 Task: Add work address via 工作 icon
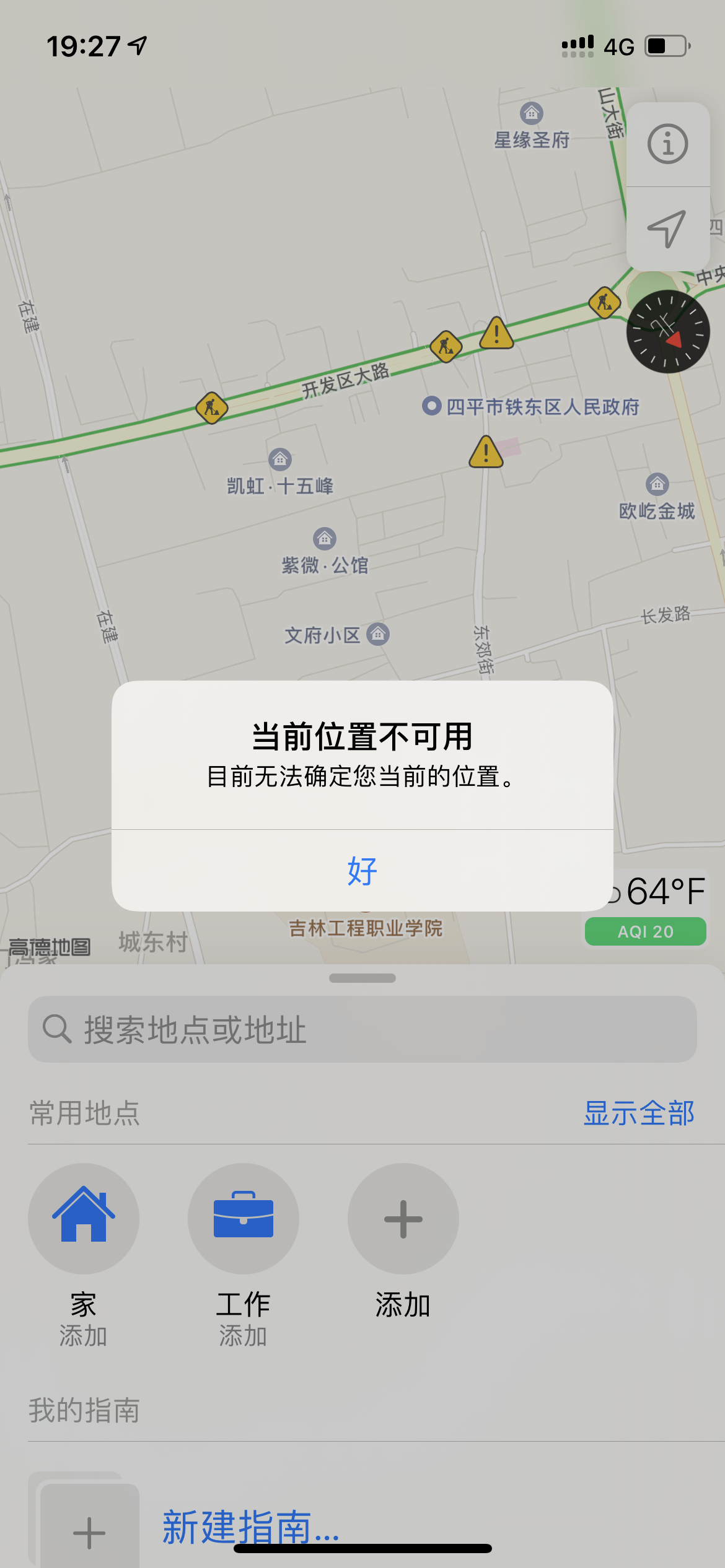244,1218
